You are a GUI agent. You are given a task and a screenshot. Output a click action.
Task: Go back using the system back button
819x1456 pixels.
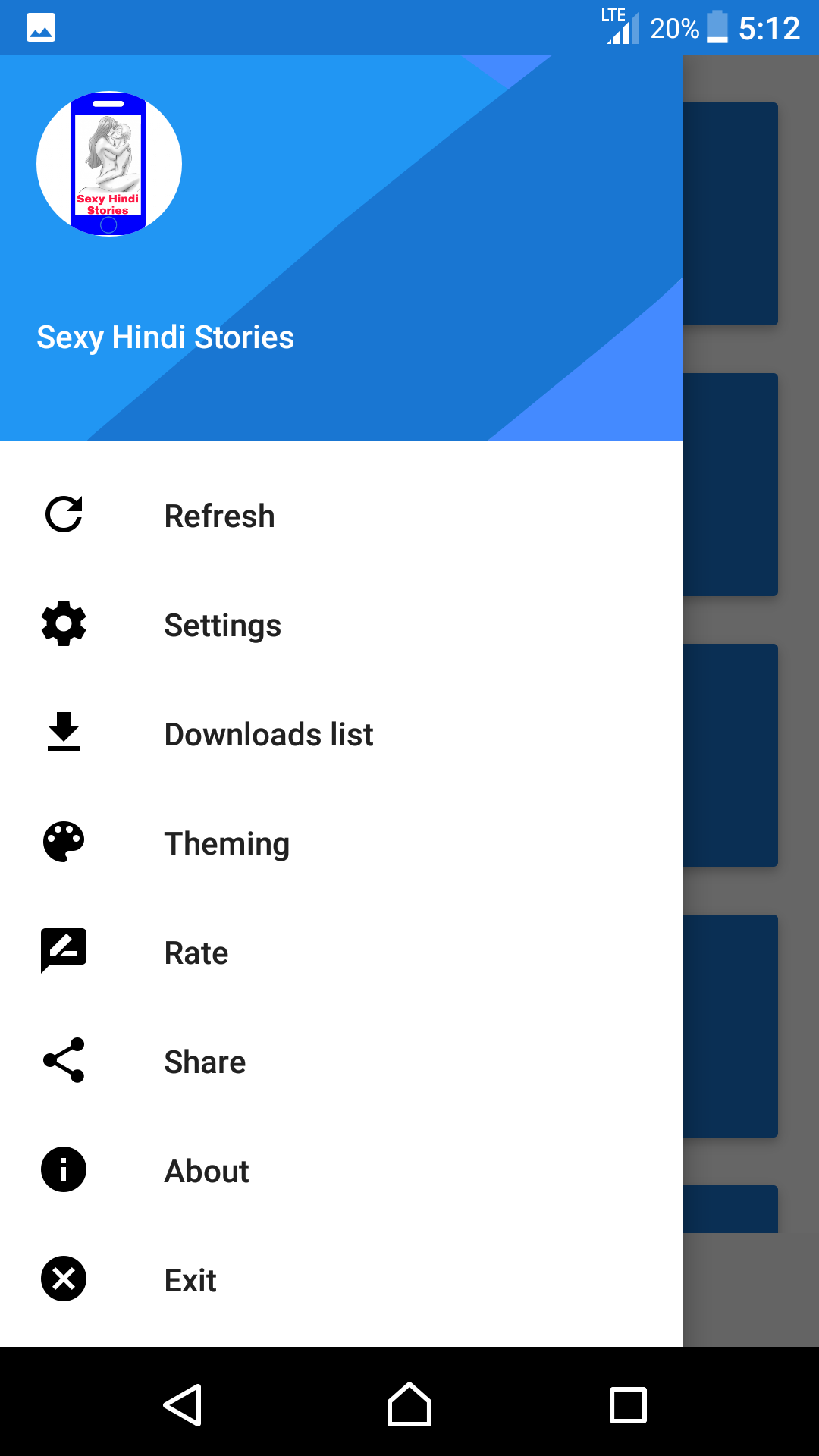click(183, 1405)
